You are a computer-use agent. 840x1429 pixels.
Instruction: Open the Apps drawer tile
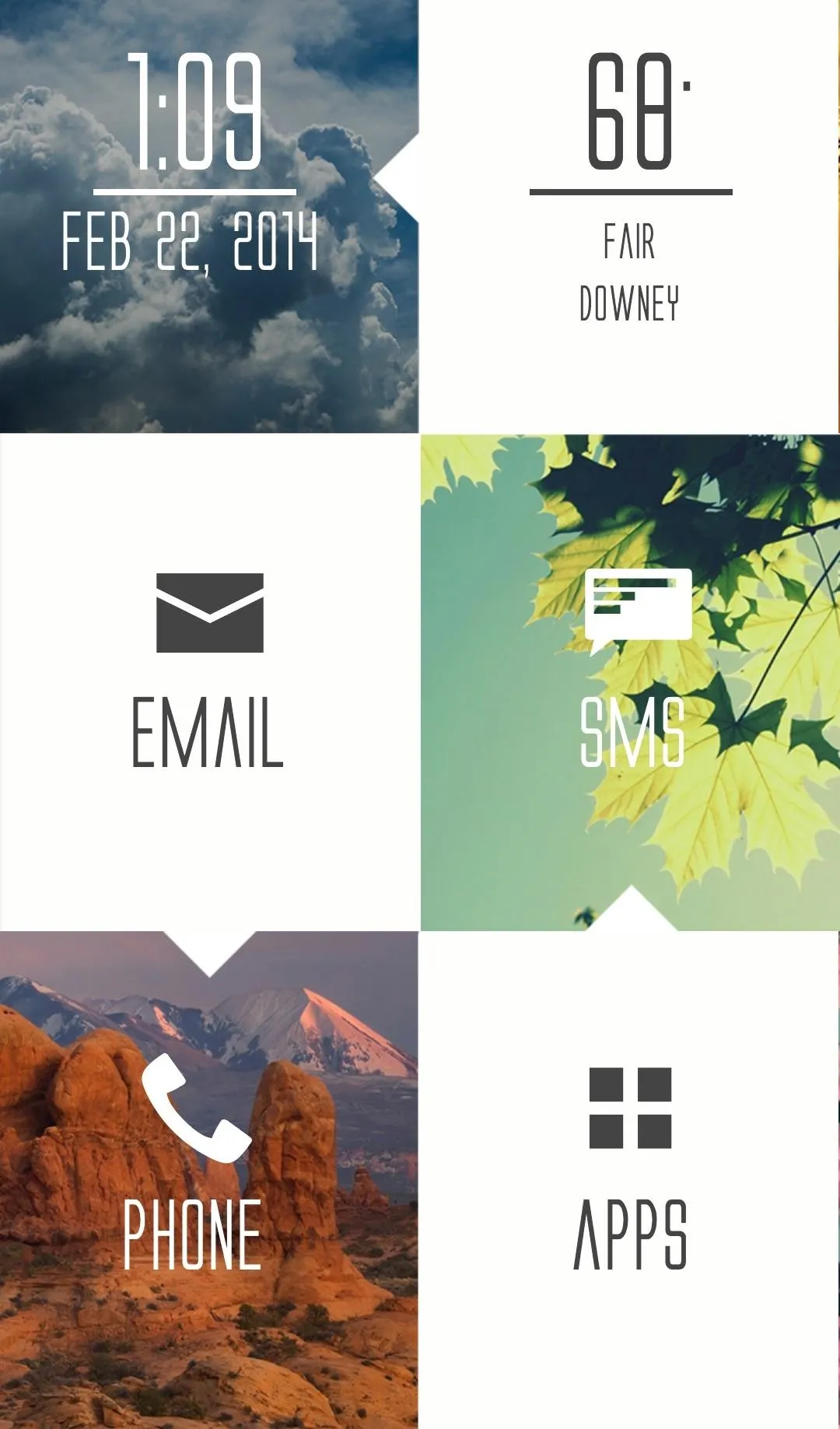pos(630,1179)
